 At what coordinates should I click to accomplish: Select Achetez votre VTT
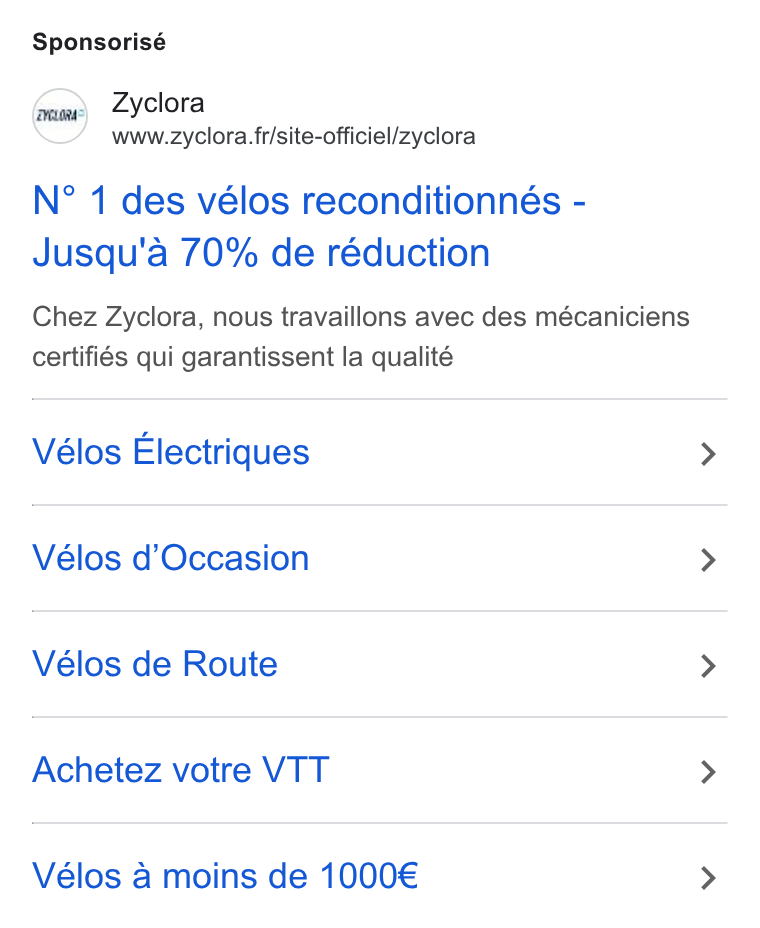[x=379, y=771]
